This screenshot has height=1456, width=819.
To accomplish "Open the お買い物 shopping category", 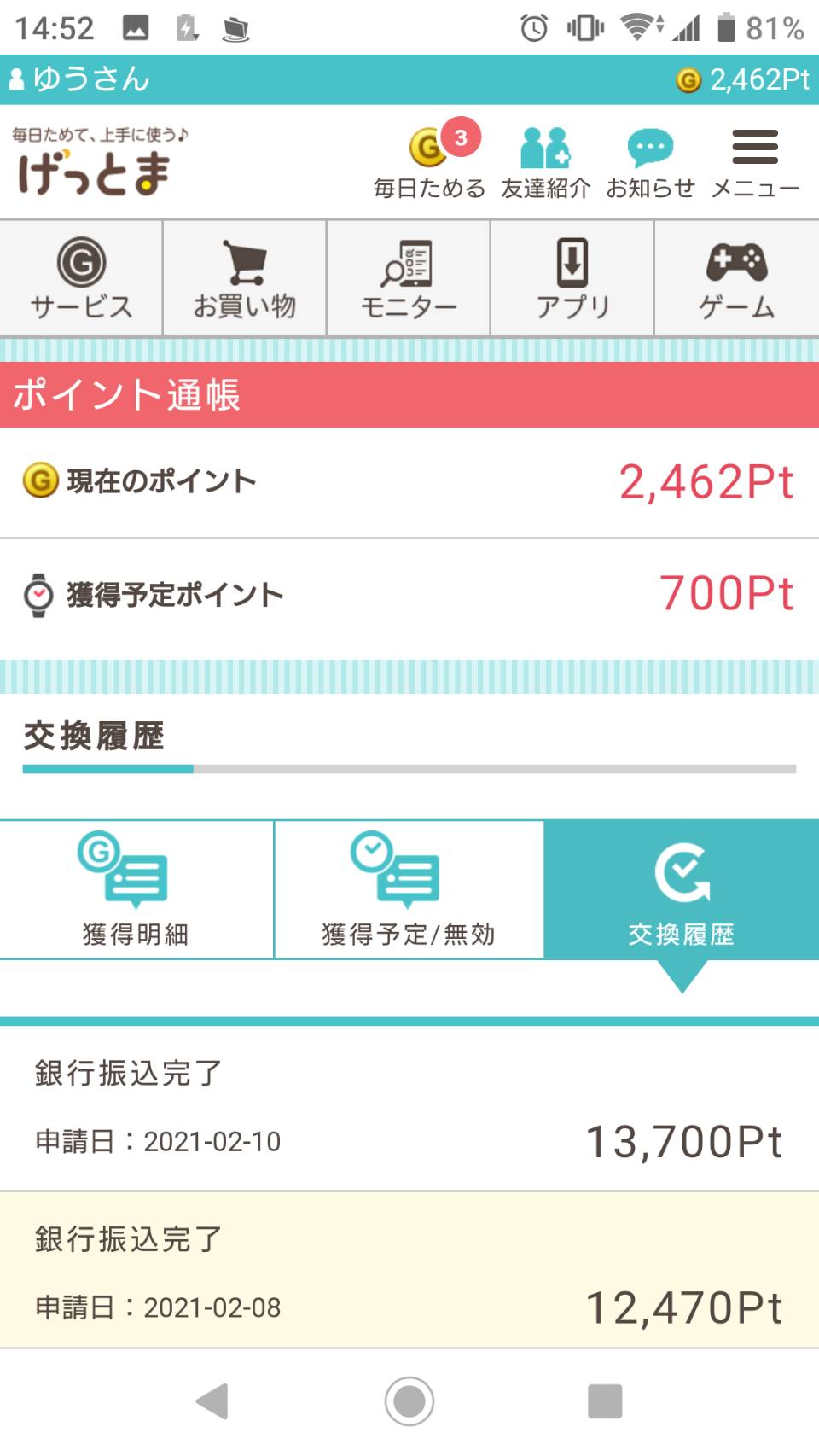I will coord(245,277).
